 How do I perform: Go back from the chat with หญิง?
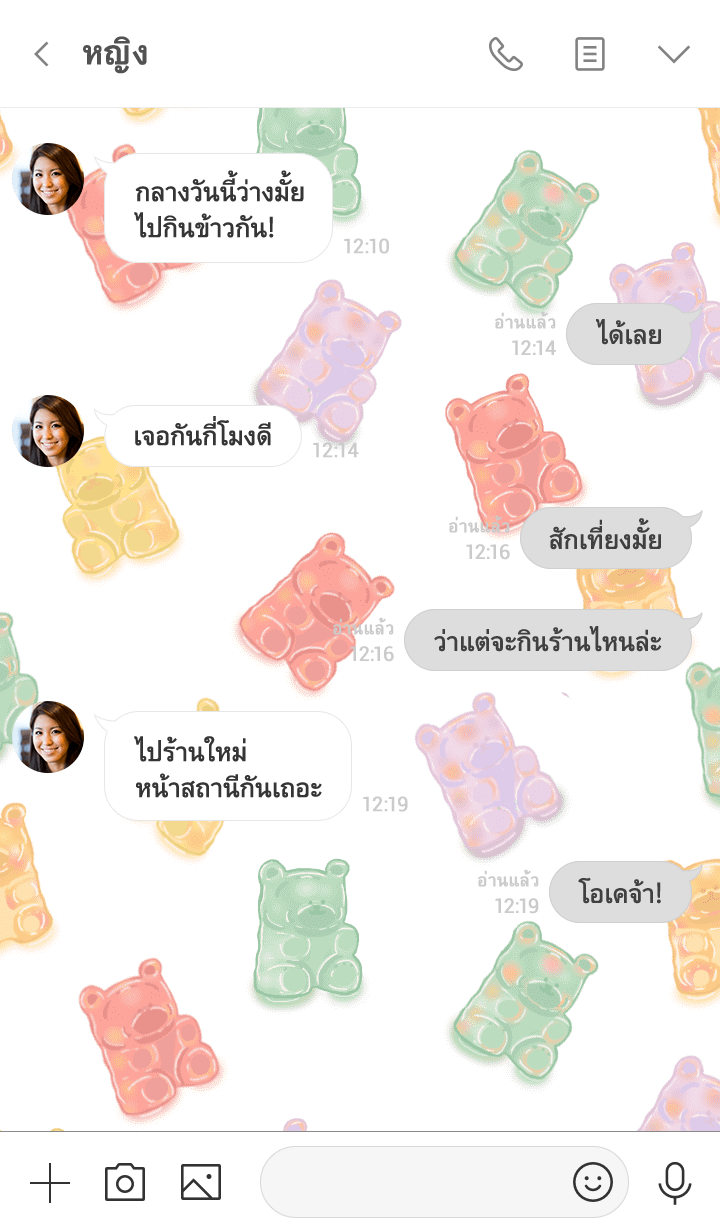pos(41,54)
